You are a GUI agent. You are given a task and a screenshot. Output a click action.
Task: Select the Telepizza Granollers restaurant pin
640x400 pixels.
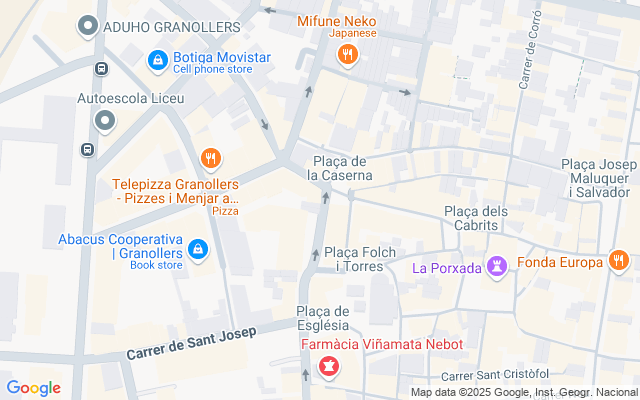pyautogui.click(x=210, y=158)
